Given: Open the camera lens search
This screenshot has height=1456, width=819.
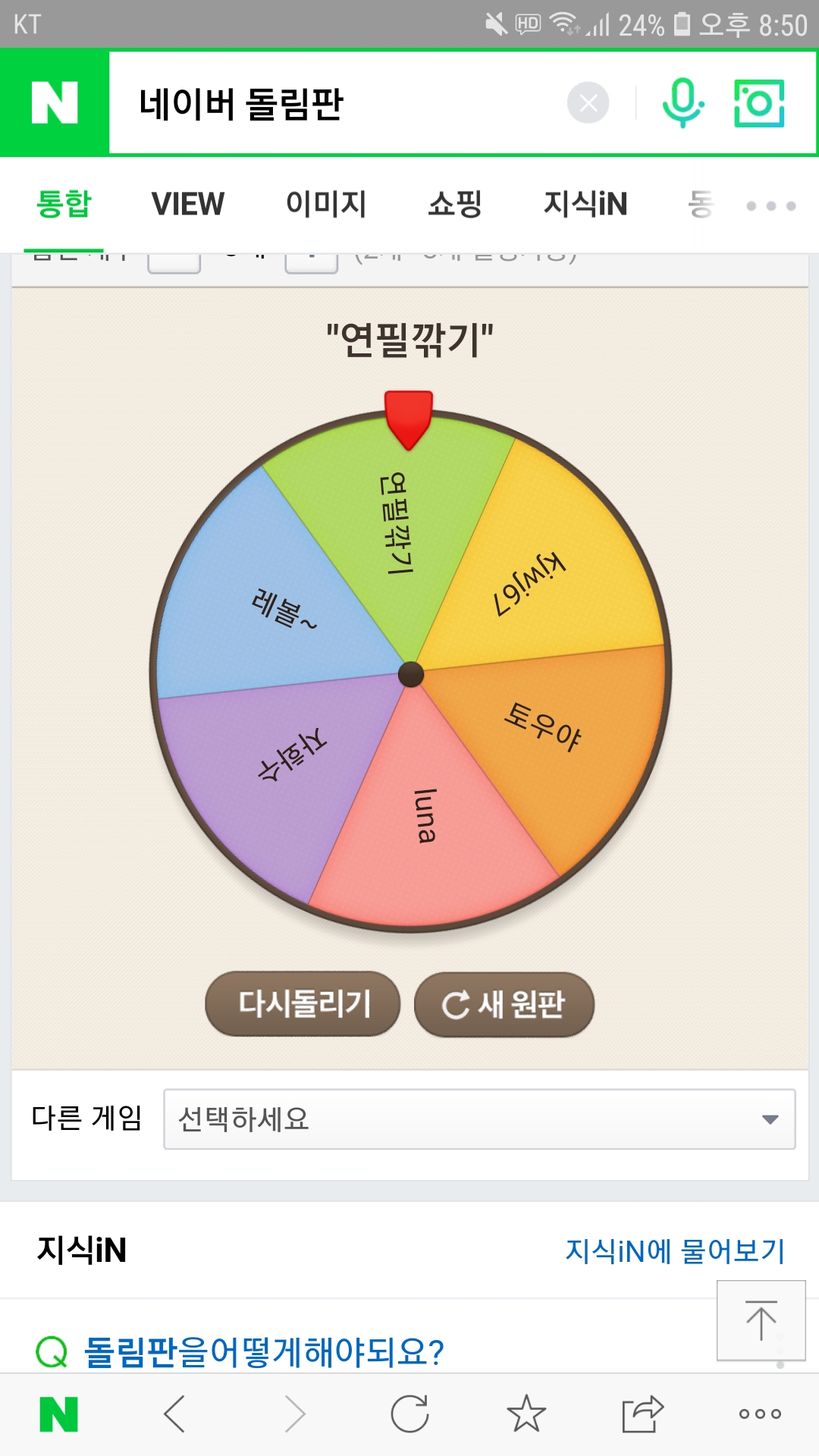Looking at the screenshot, I should [759, 103].
